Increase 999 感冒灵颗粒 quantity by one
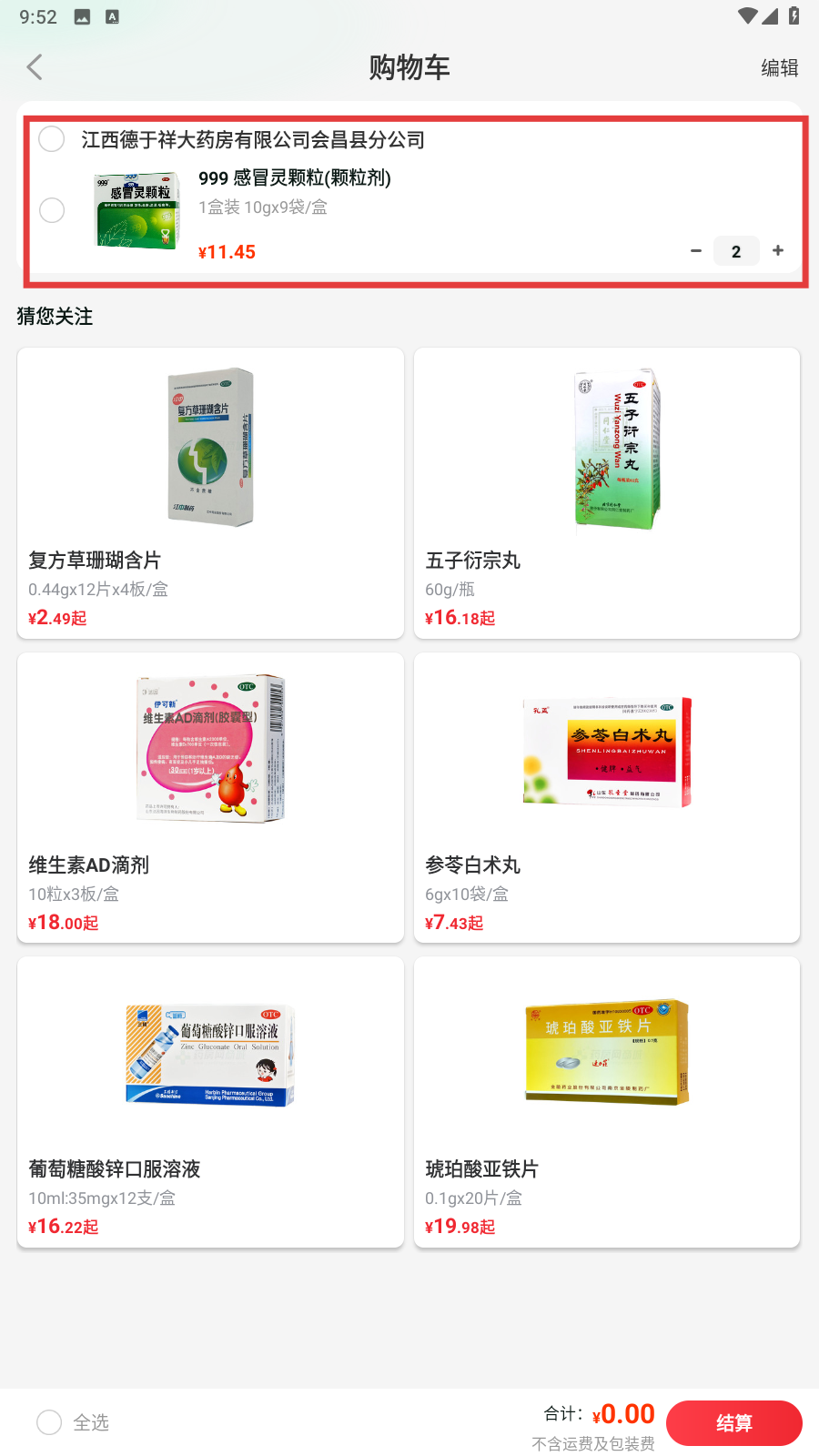Viewport: 819px width, 1456px height. 778,251
